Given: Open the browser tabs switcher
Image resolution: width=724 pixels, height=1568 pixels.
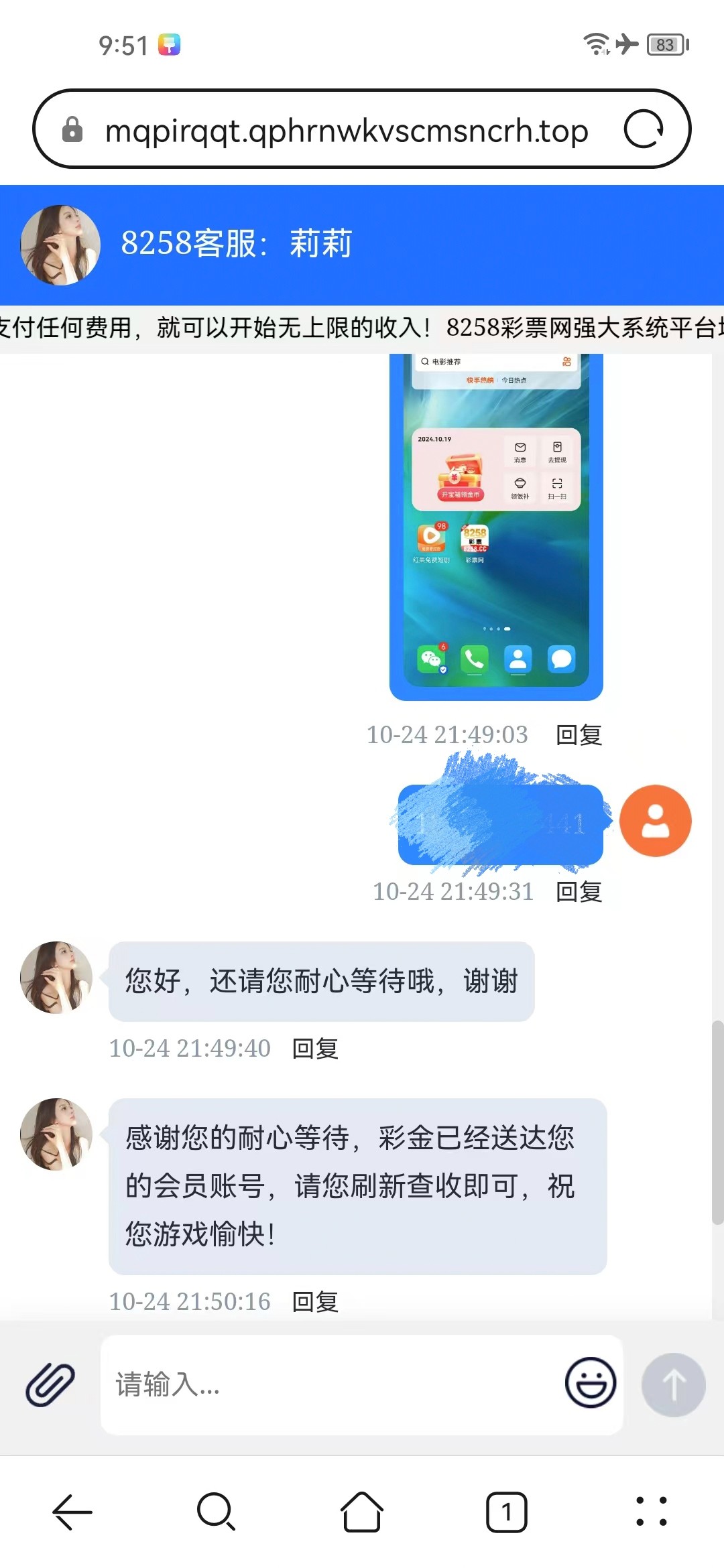Looking at the screenshot, I should click(506, 1512).
